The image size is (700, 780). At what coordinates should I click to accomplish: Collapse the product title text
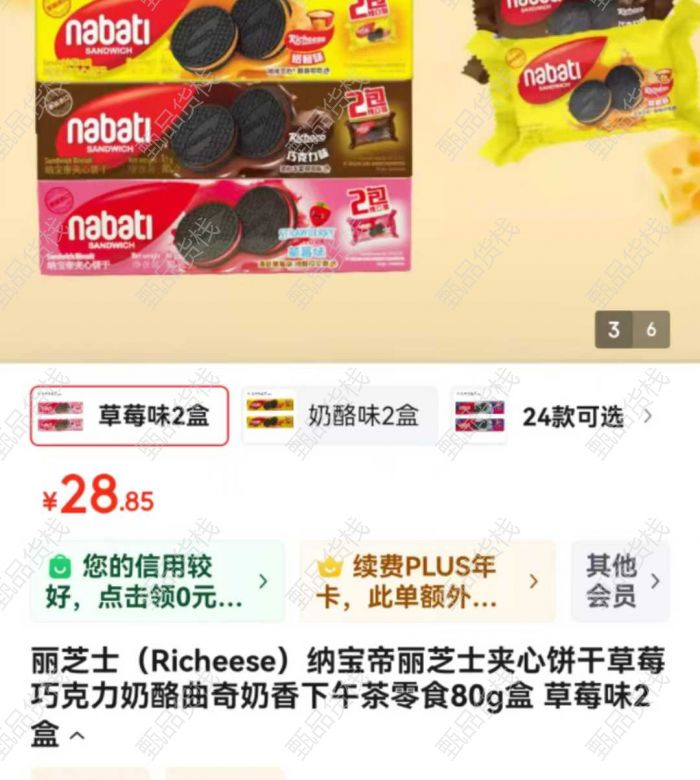click(x=77, y=737)
